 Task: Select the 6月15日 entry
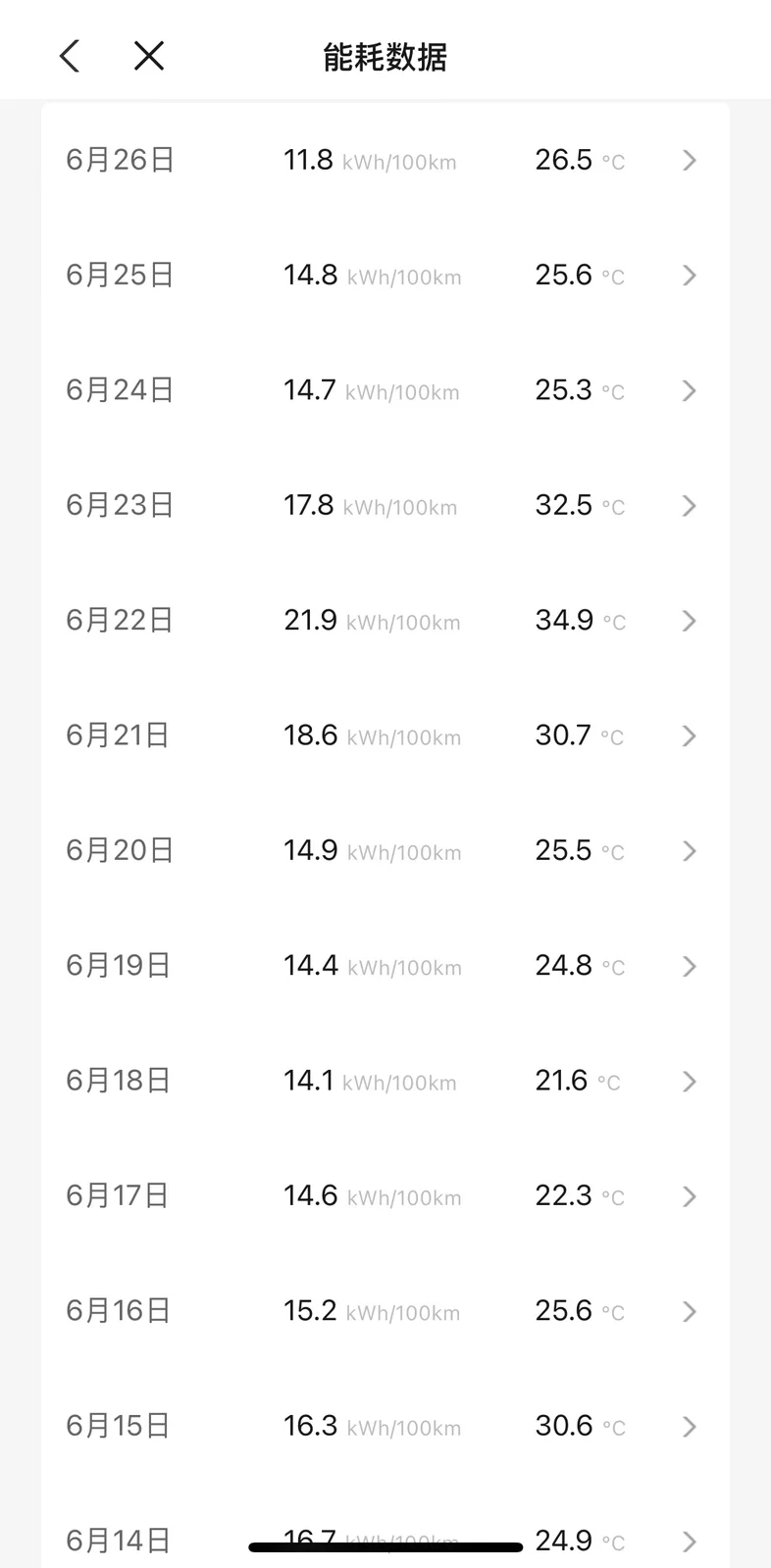(385, 1426)
